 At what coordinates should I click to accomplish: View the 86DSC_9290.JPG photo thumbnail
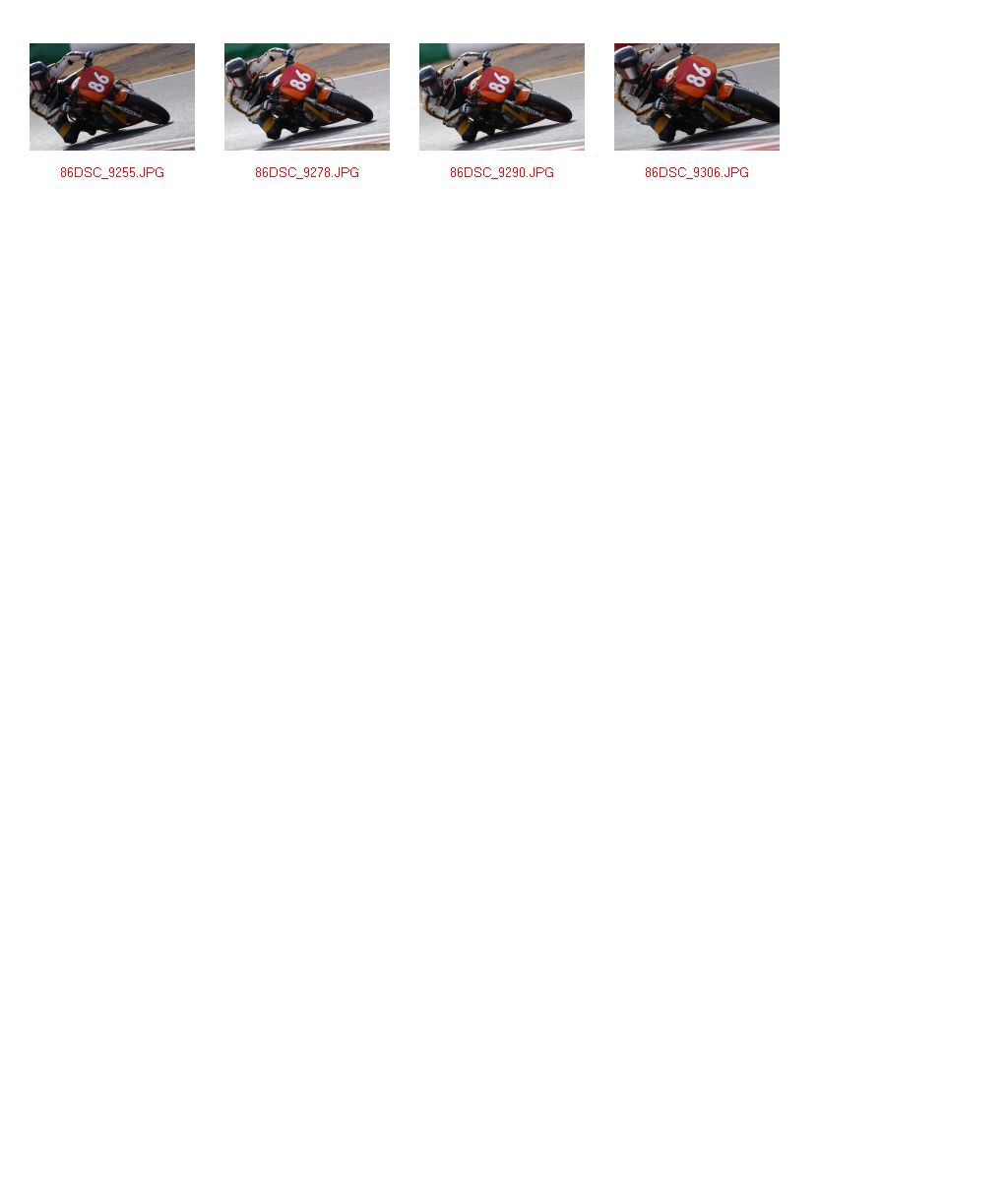[x=502, y=96]
